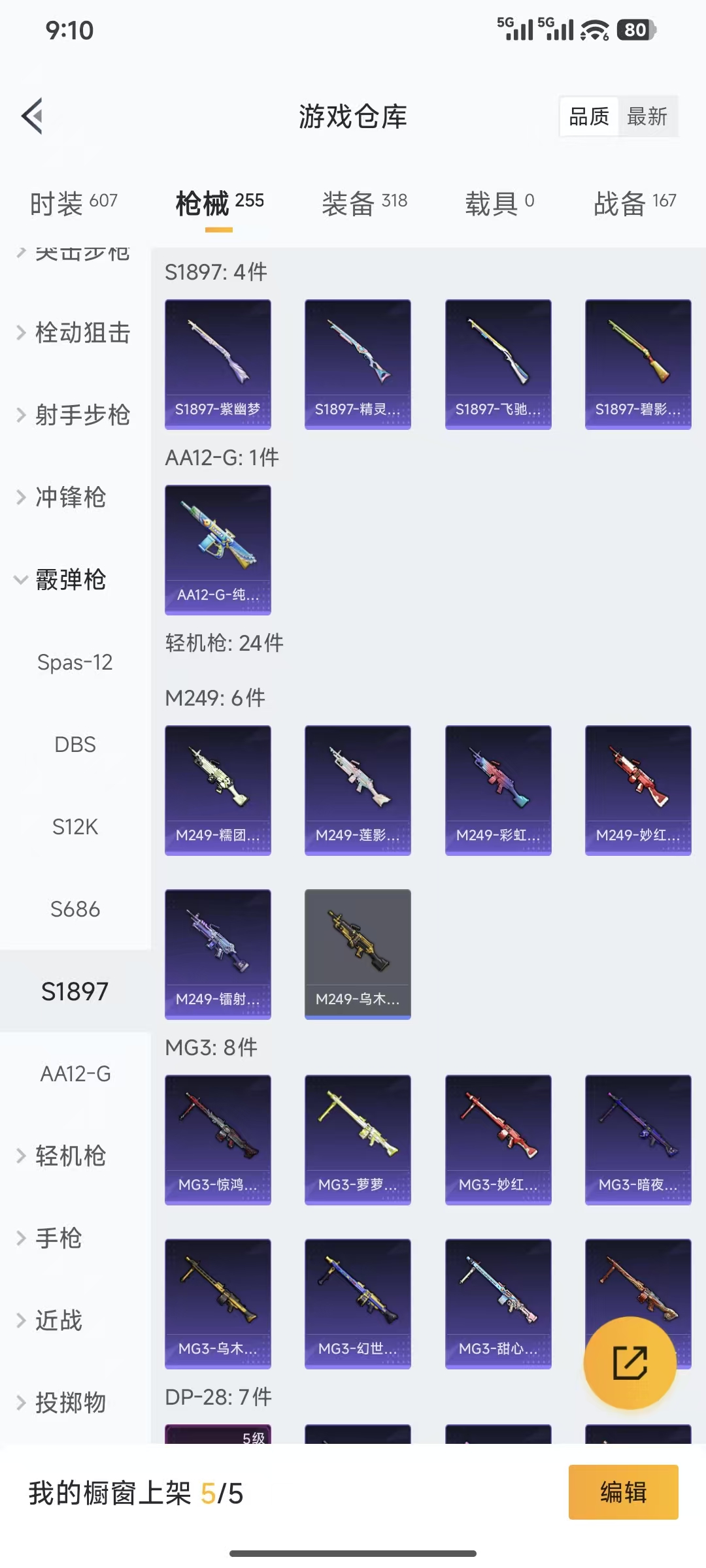
Task: Tap the yellow share/export floating icon
Action: [x=629, y=1364]
